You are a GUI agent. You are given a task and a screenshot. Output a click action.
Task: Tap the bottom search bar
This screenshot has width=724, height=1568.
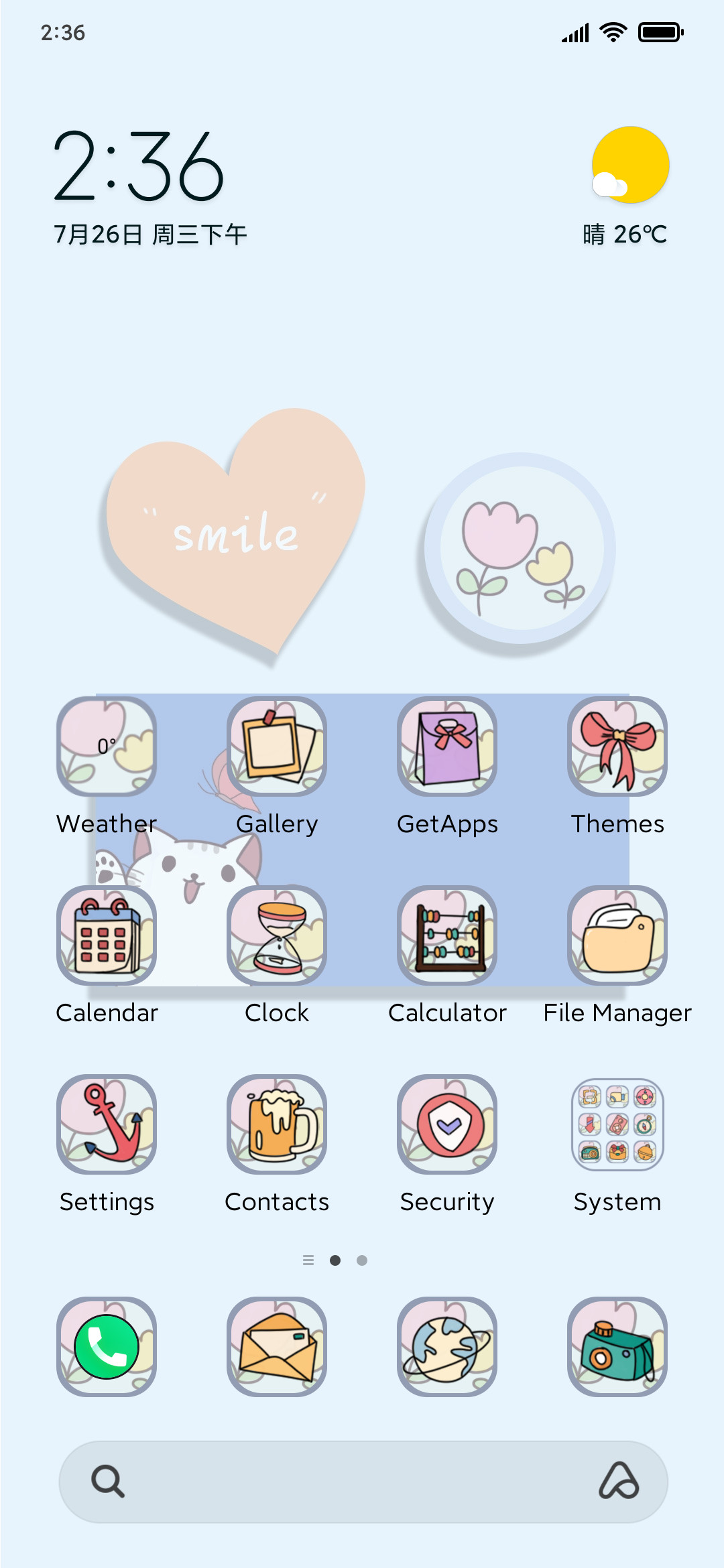point(363,1482)
